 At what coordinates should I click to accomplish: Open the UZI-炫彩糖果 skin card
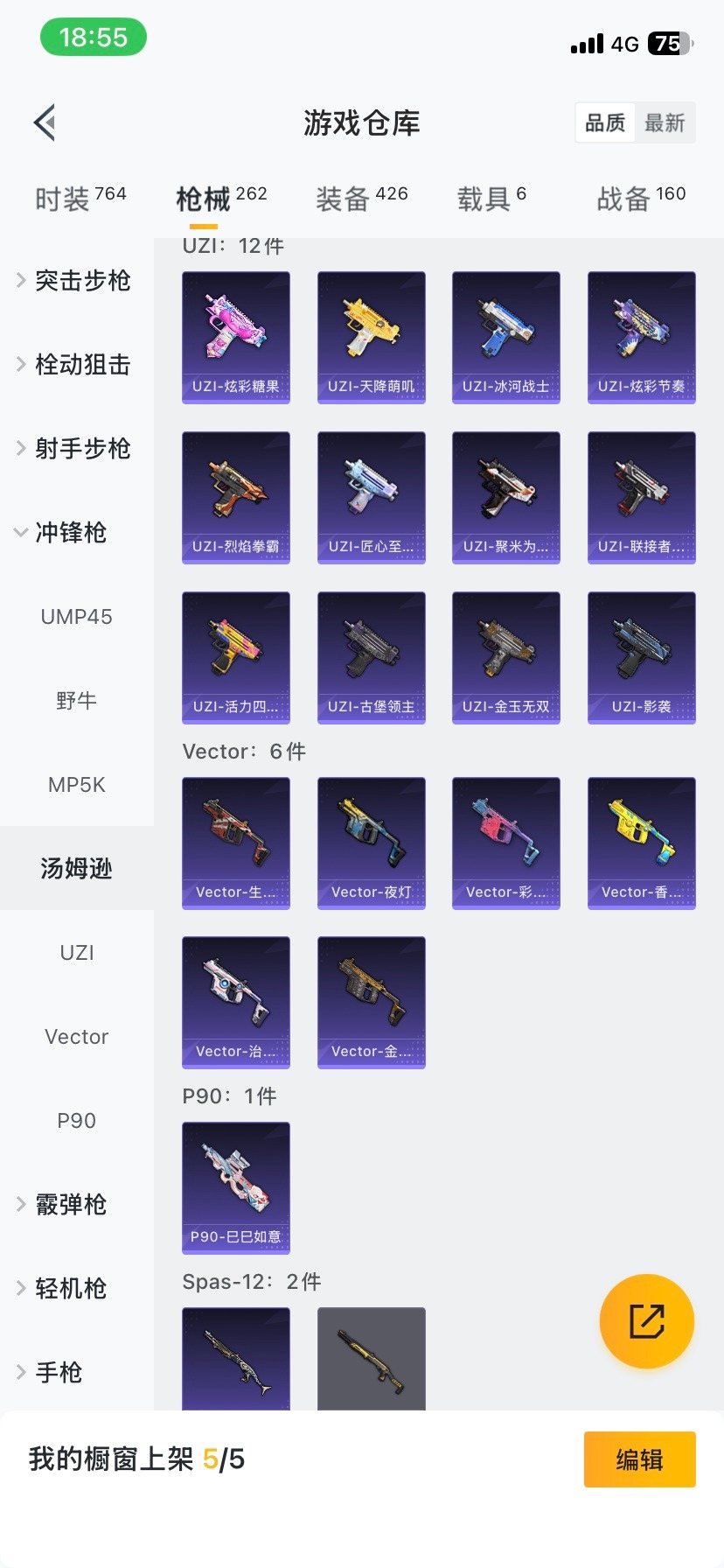click(235, 337)
